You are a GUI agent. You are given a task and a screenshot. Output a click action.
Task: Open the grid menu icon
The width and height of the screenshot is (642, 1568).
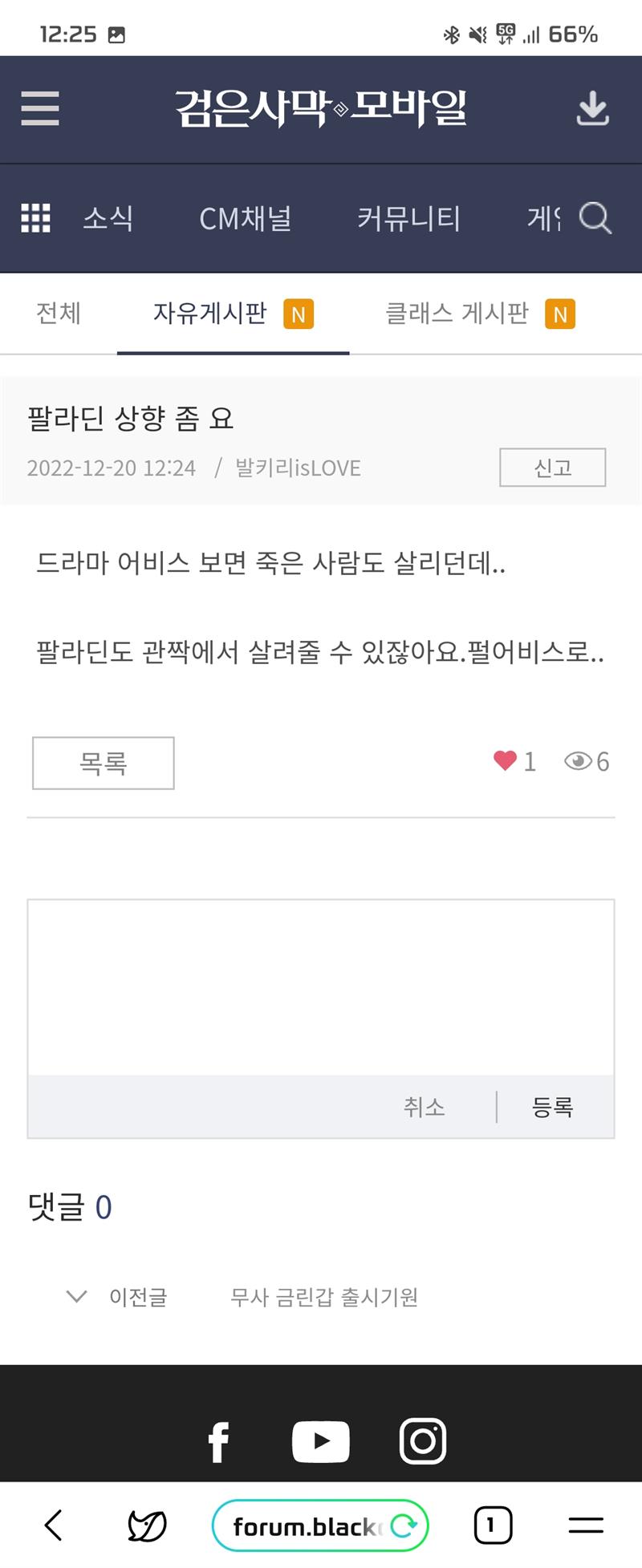click(35, 218)
